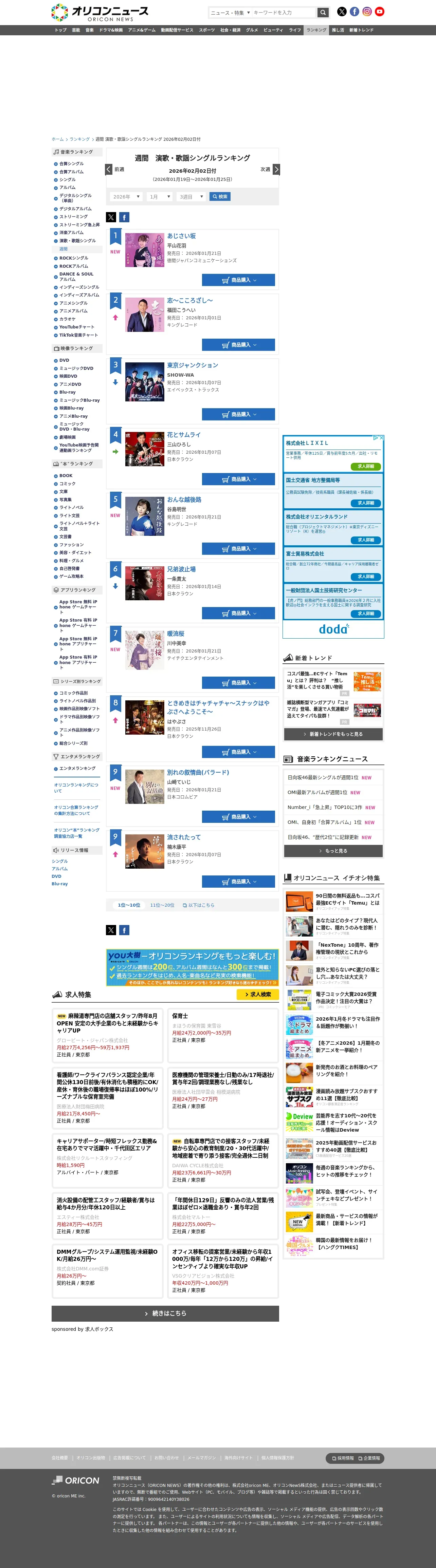436x1568 pixels.
Task: Tap yellow 求人検索 button
Action: click(258, 994)
